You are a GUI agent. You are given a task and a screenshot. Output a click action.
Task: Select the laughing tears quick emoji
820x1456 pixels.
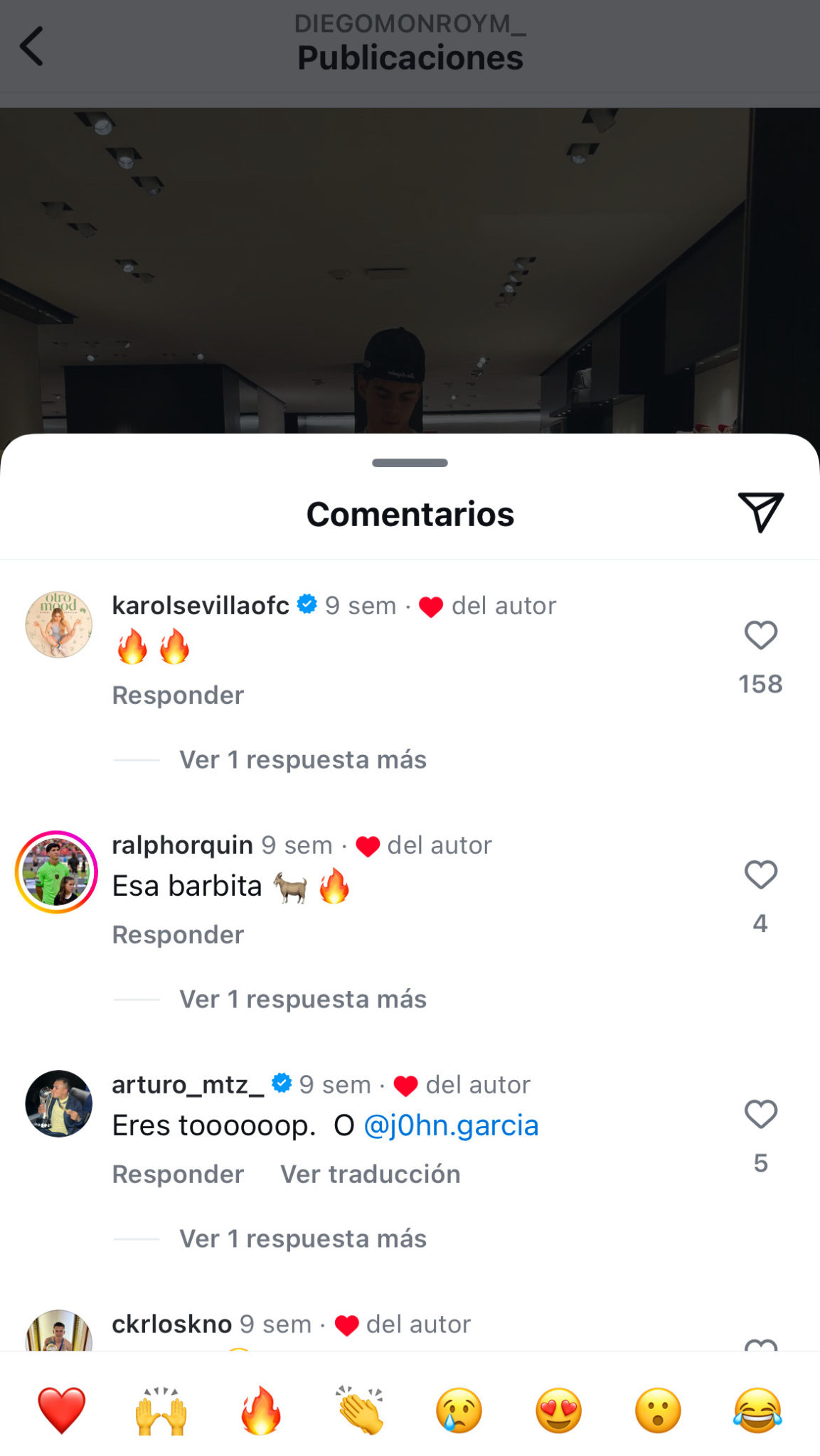coord(757,1410)
